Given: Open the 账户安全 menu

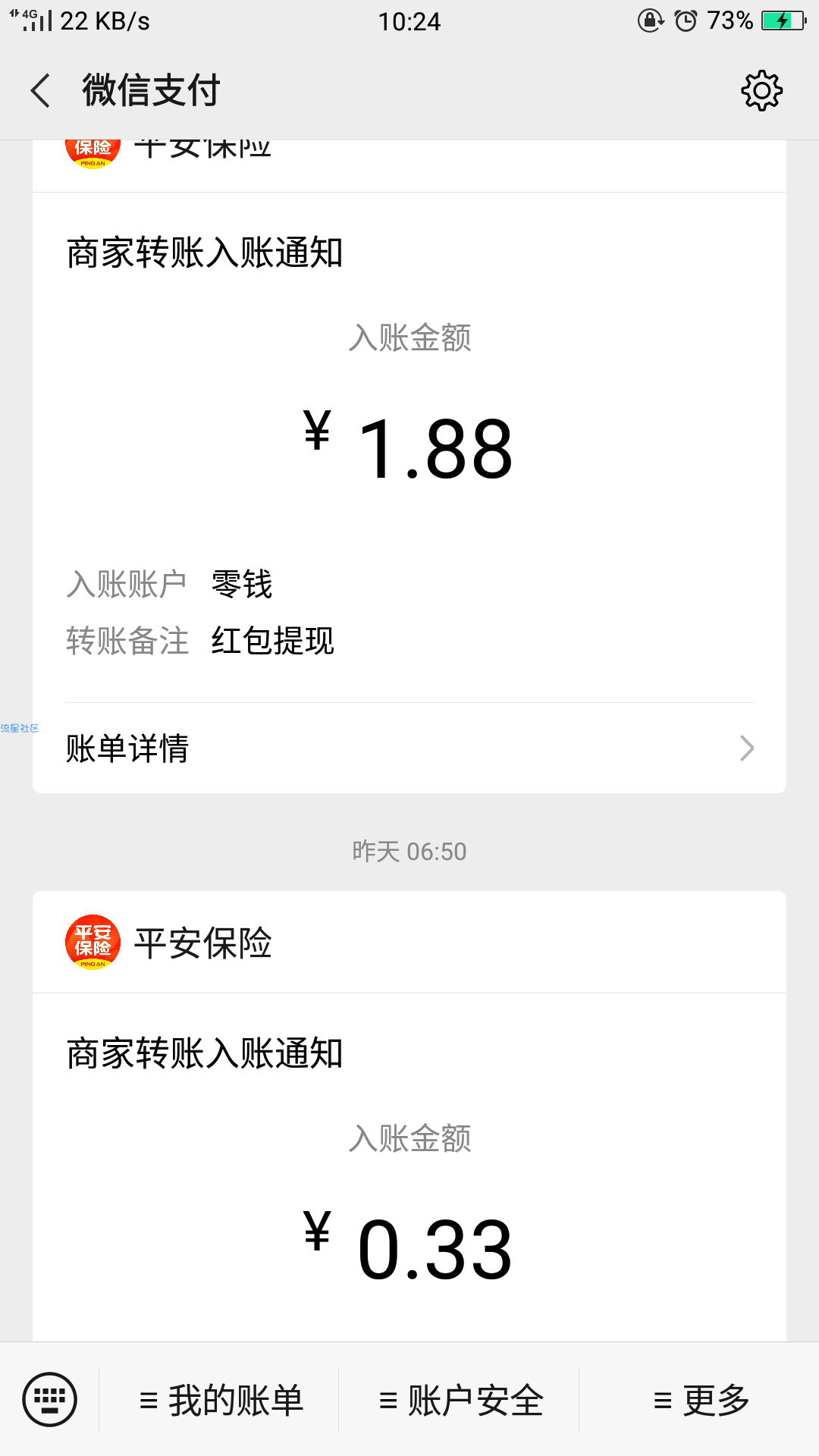Looking at the screenshot, I should [x=460, y=1400].
